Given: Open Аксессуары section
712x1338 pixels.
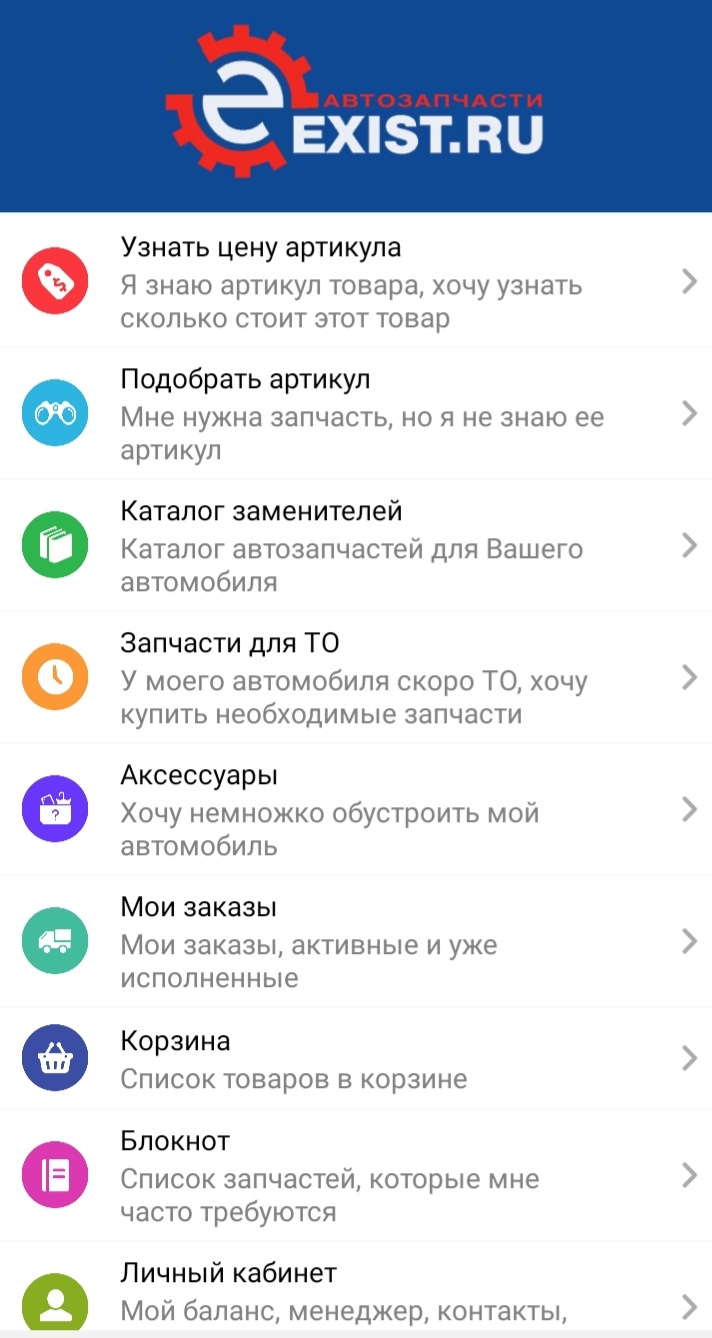Looking at the screenshot, I should point(356,810).
